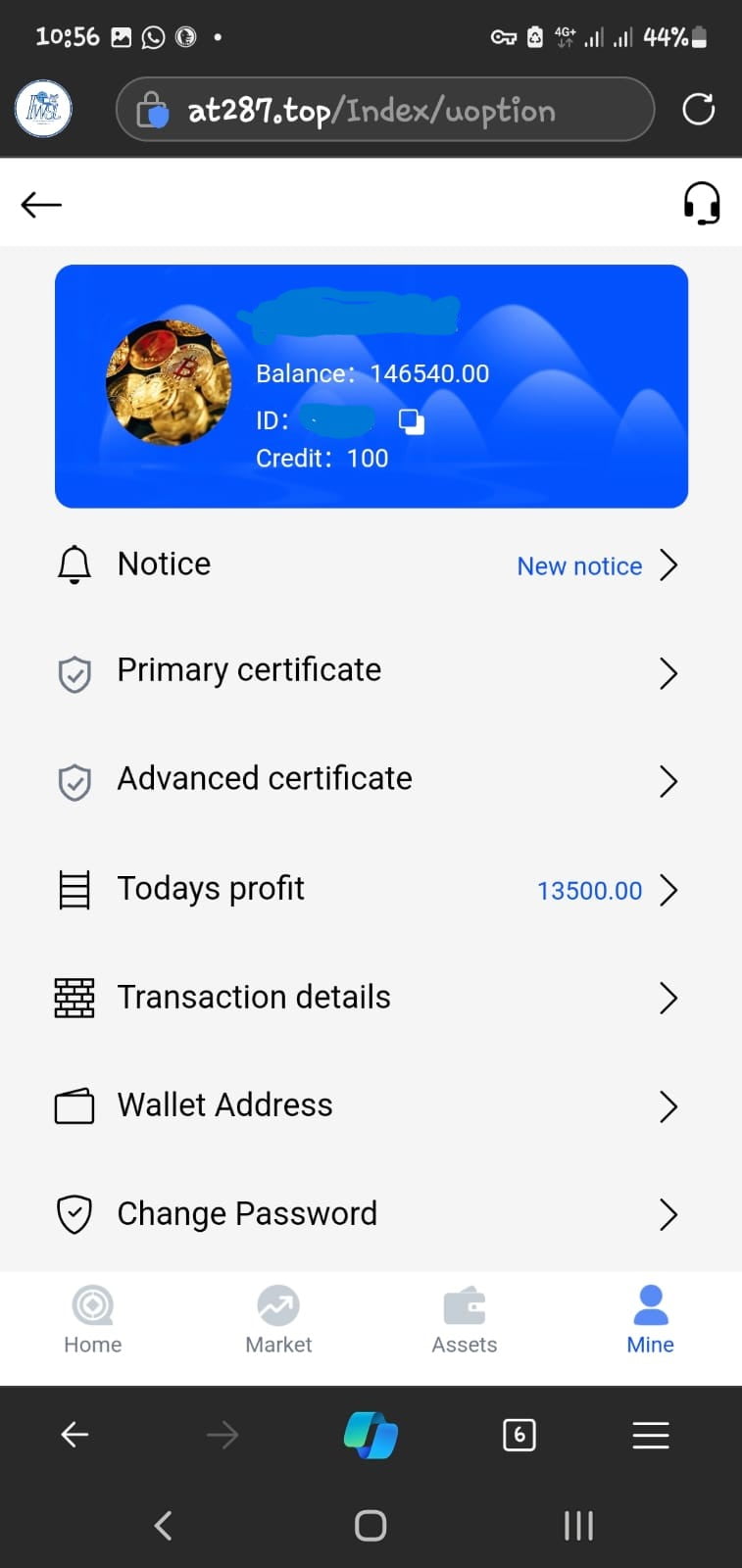The image size is (742, 1568).
Task: Switch to the Home tab
Action: (x=93, y=1320)
